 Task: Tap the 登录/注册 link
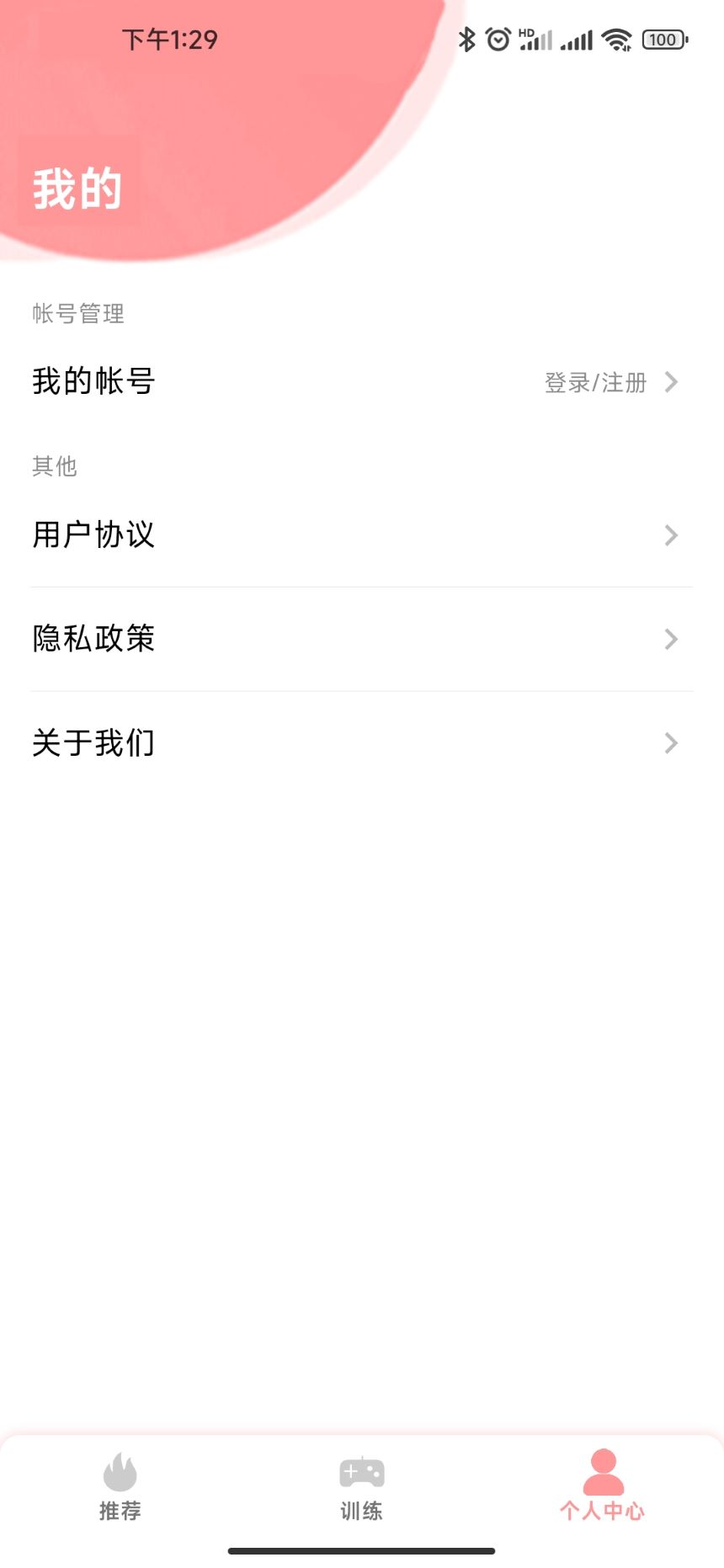[x=594, y=384]
